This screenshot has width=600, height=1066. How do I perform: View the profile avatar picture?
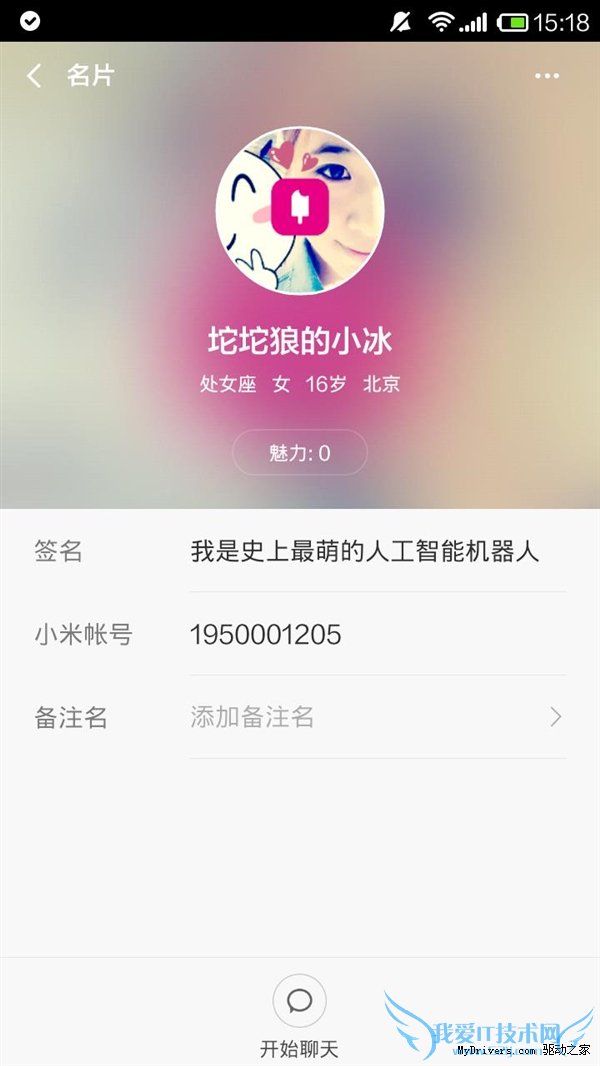[x=300, y=210]
